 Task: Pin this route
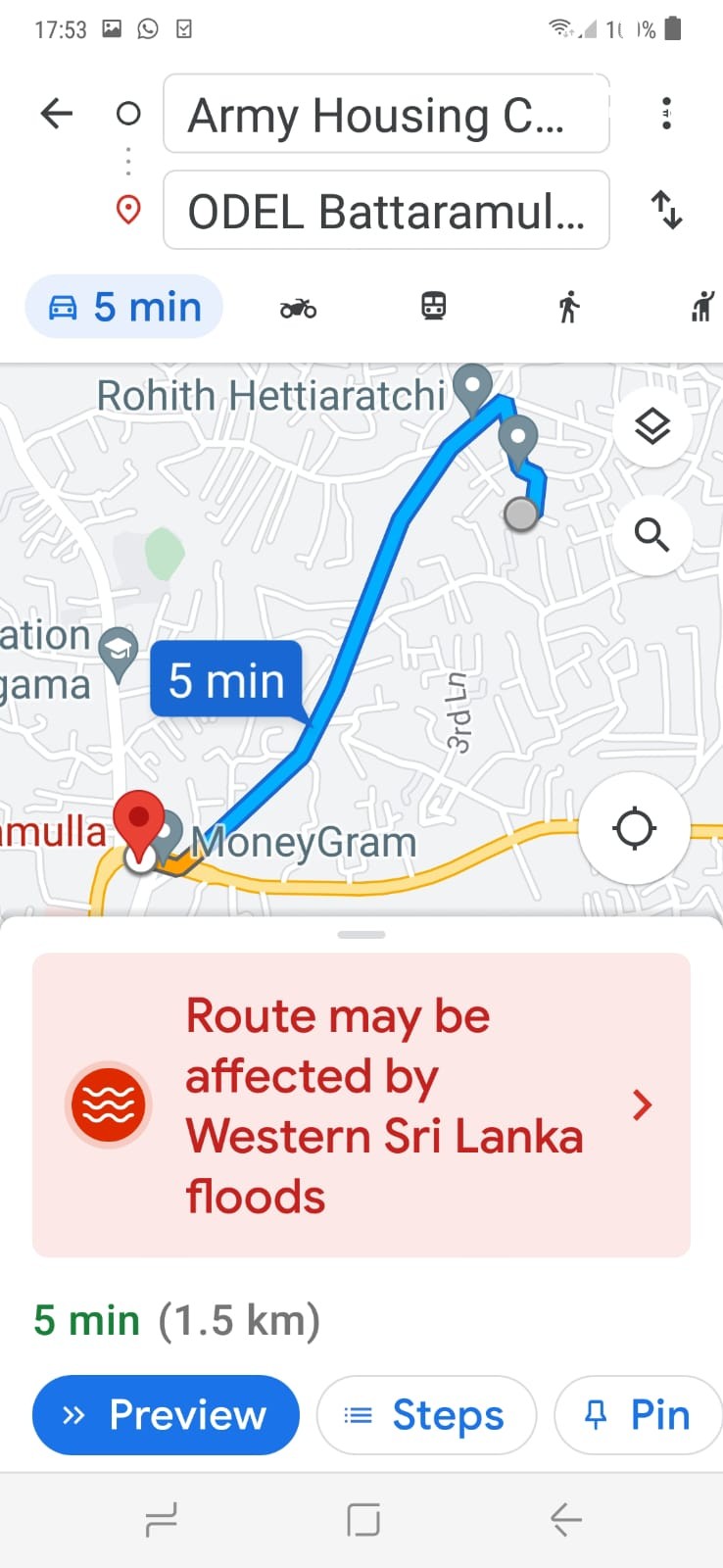639,1415
